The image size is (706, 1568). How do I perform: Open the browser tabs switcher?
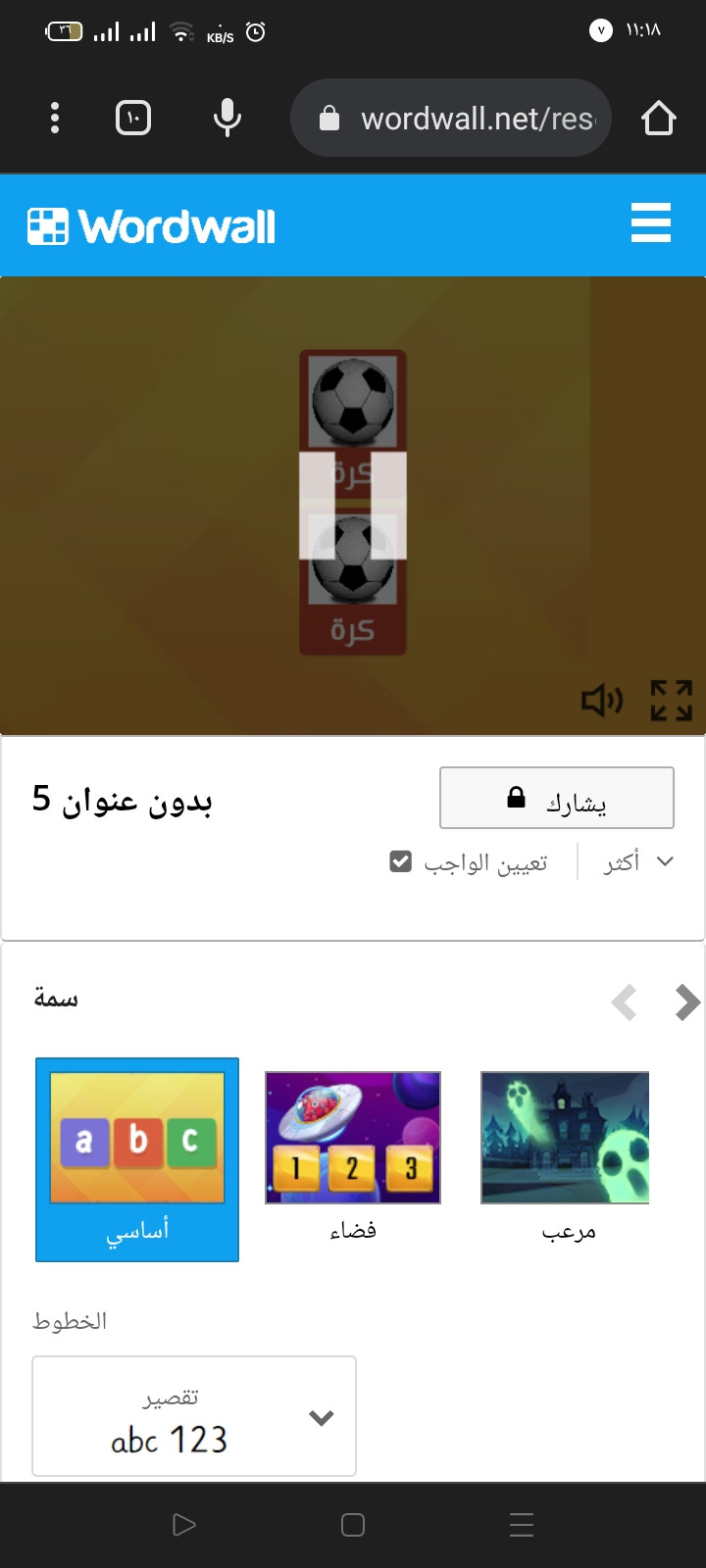(x=133, y=119)
